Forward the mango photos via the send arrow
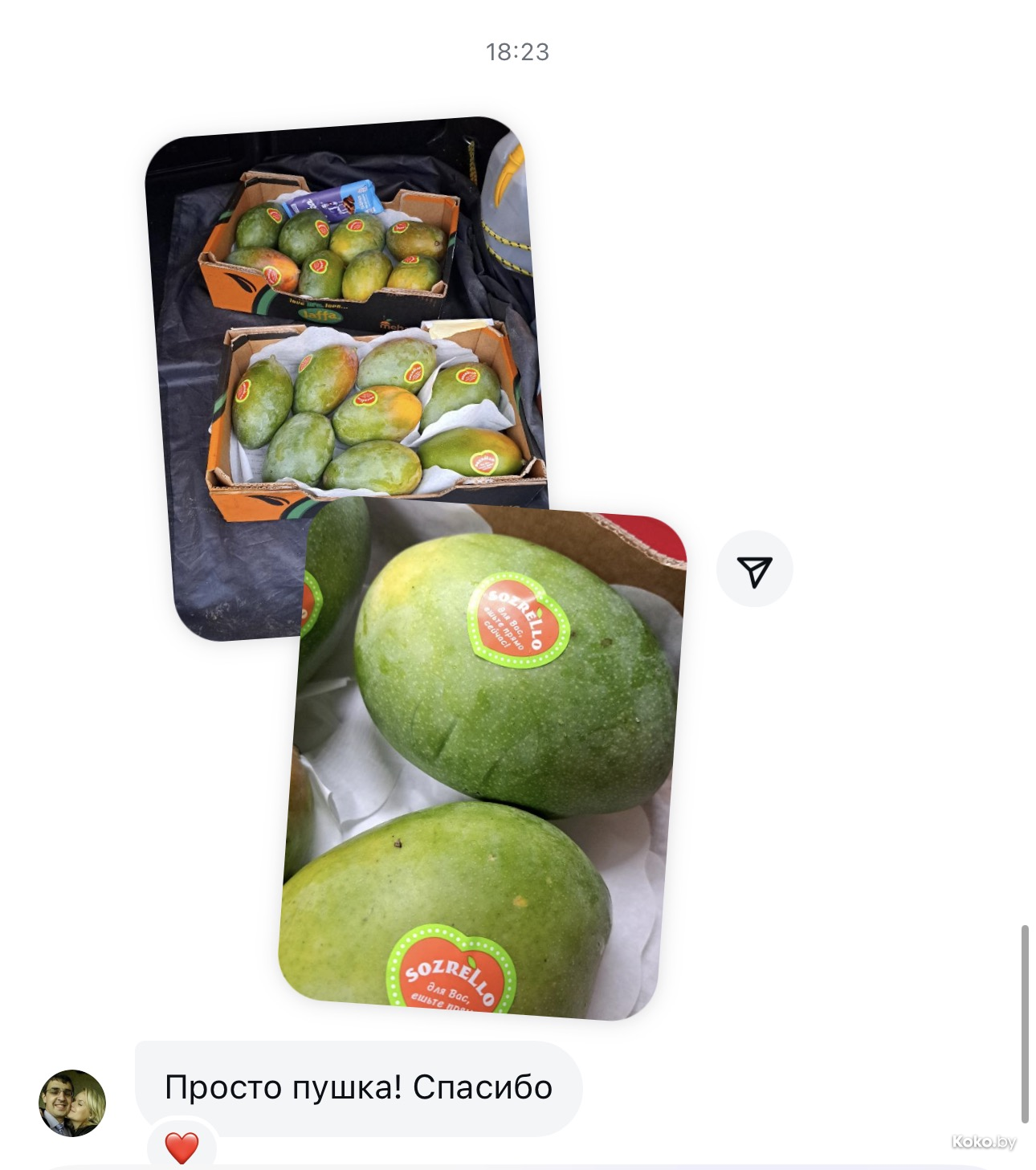The image size is (1036, 1170). tap(754, 569)
